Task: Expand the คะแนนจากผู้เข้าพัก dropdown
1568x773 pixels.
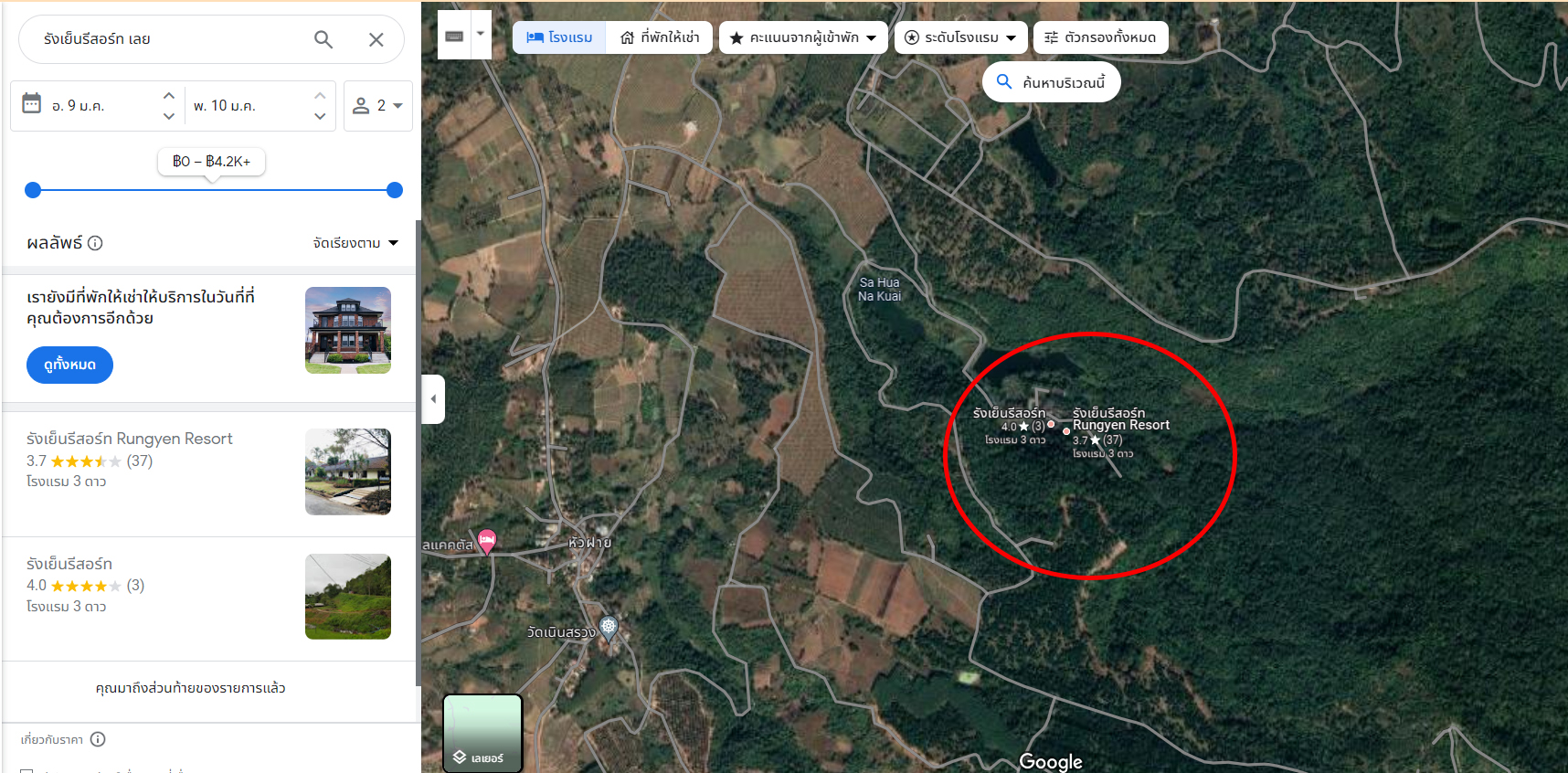Action: pyautogui.click(x=803, y=37)
